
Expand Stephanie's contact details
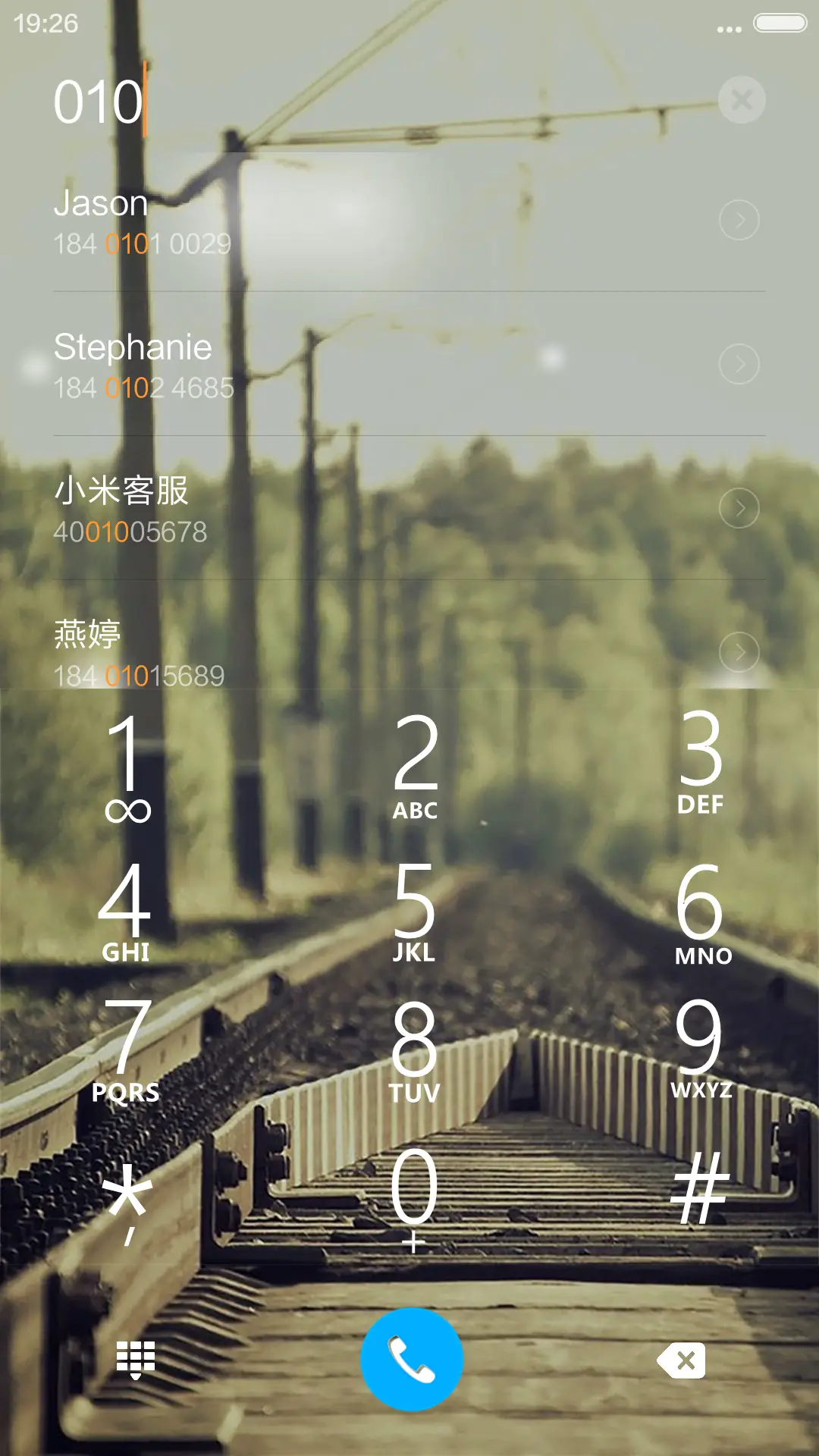[740, 364]
